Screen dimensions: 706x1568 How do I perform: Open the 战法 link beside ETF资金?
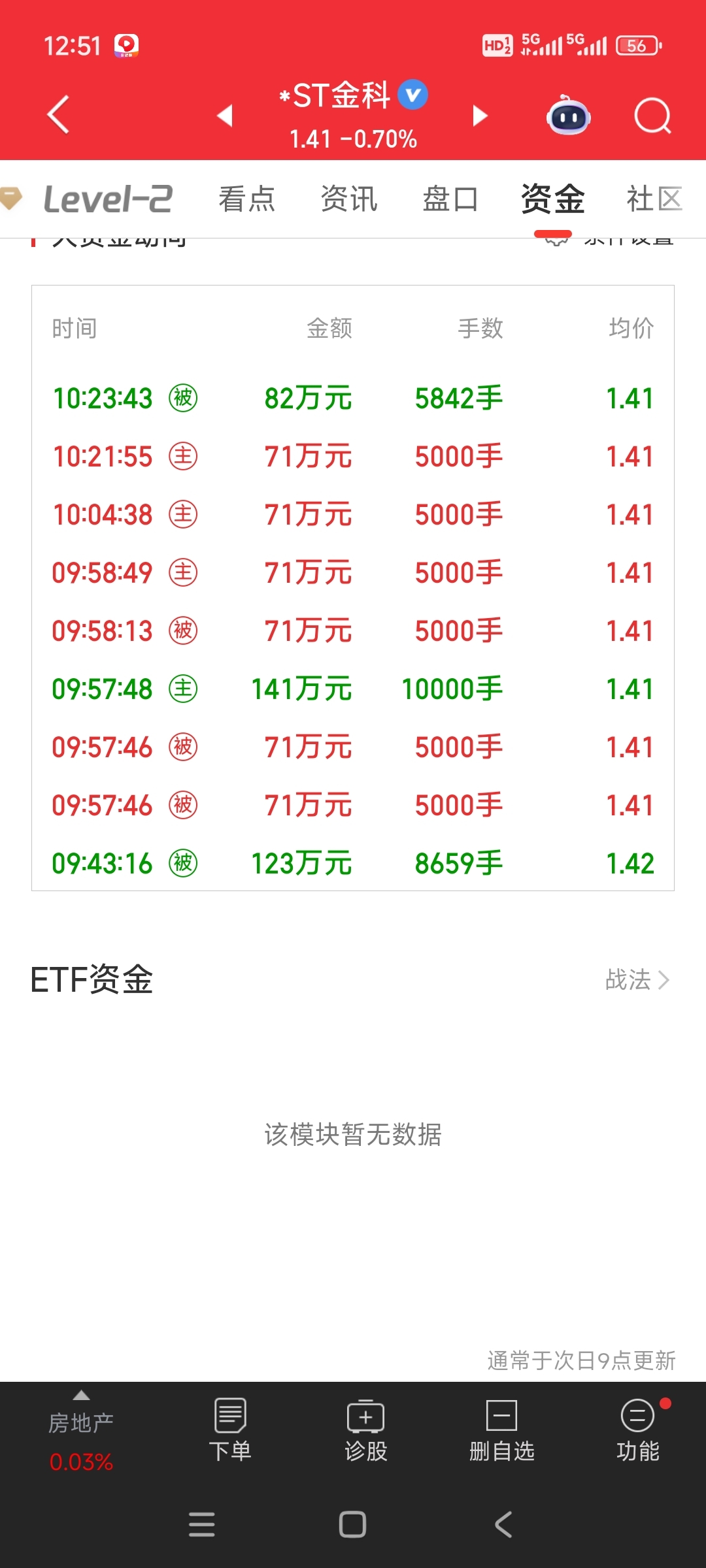[x=637, y=979]
